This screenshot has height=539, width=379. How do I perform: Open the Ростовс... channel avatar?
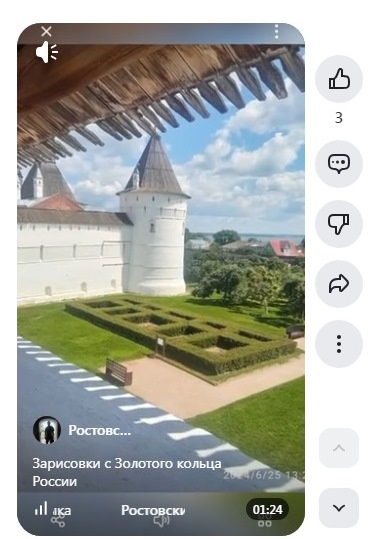click(47, 430)
